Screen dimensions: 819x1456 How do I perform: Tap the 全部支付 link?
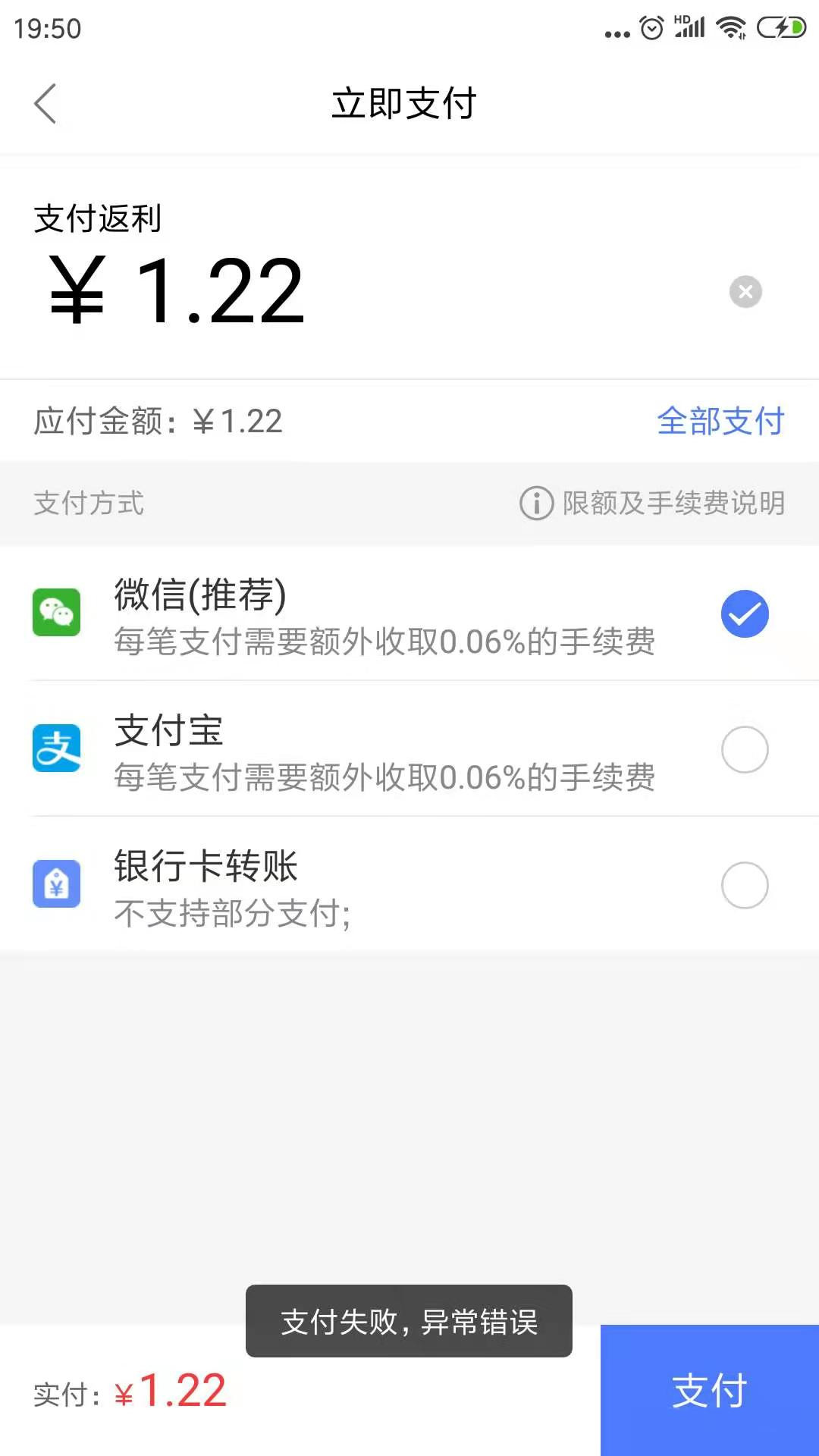pos(720,422)
